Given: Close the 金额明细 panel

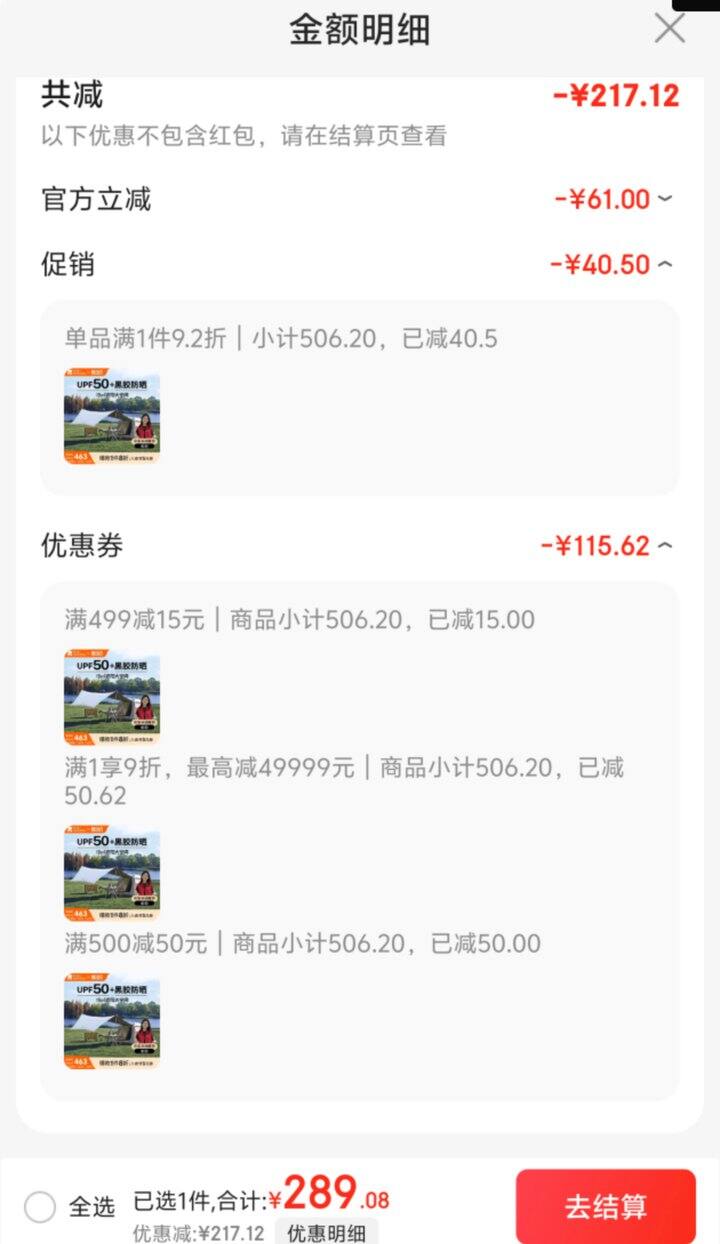Looking at the screenshot, I should tap(669, 28).
